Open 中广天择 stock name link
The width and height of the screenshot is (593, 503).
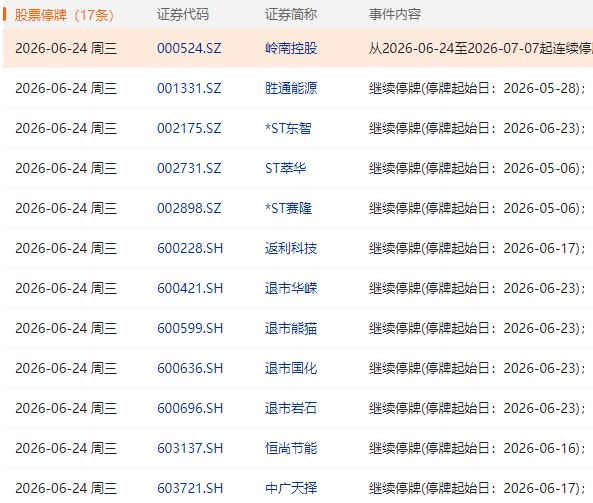[x=291, y=489]
